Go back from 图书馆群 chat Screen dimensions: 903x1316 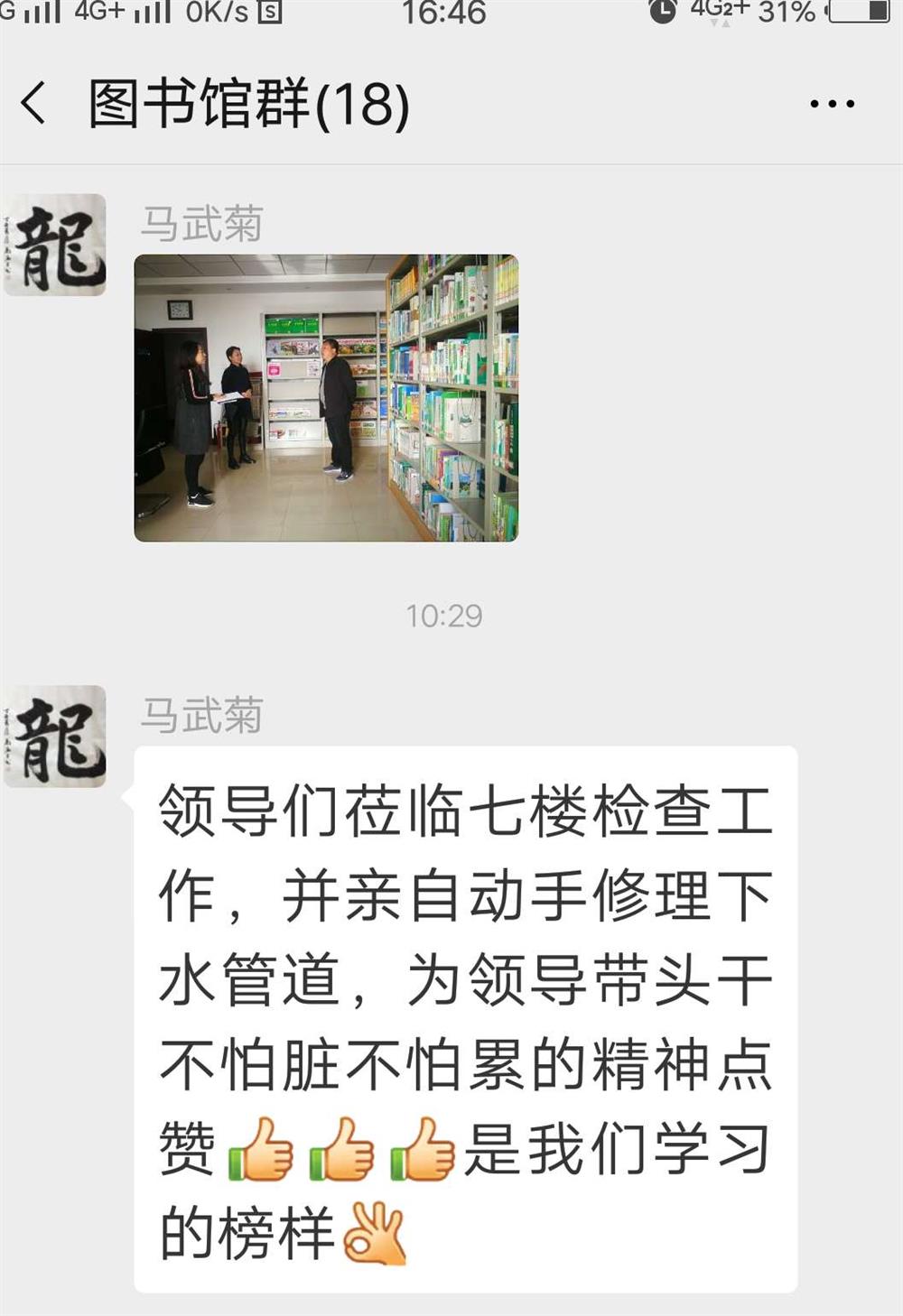point(34,103)
